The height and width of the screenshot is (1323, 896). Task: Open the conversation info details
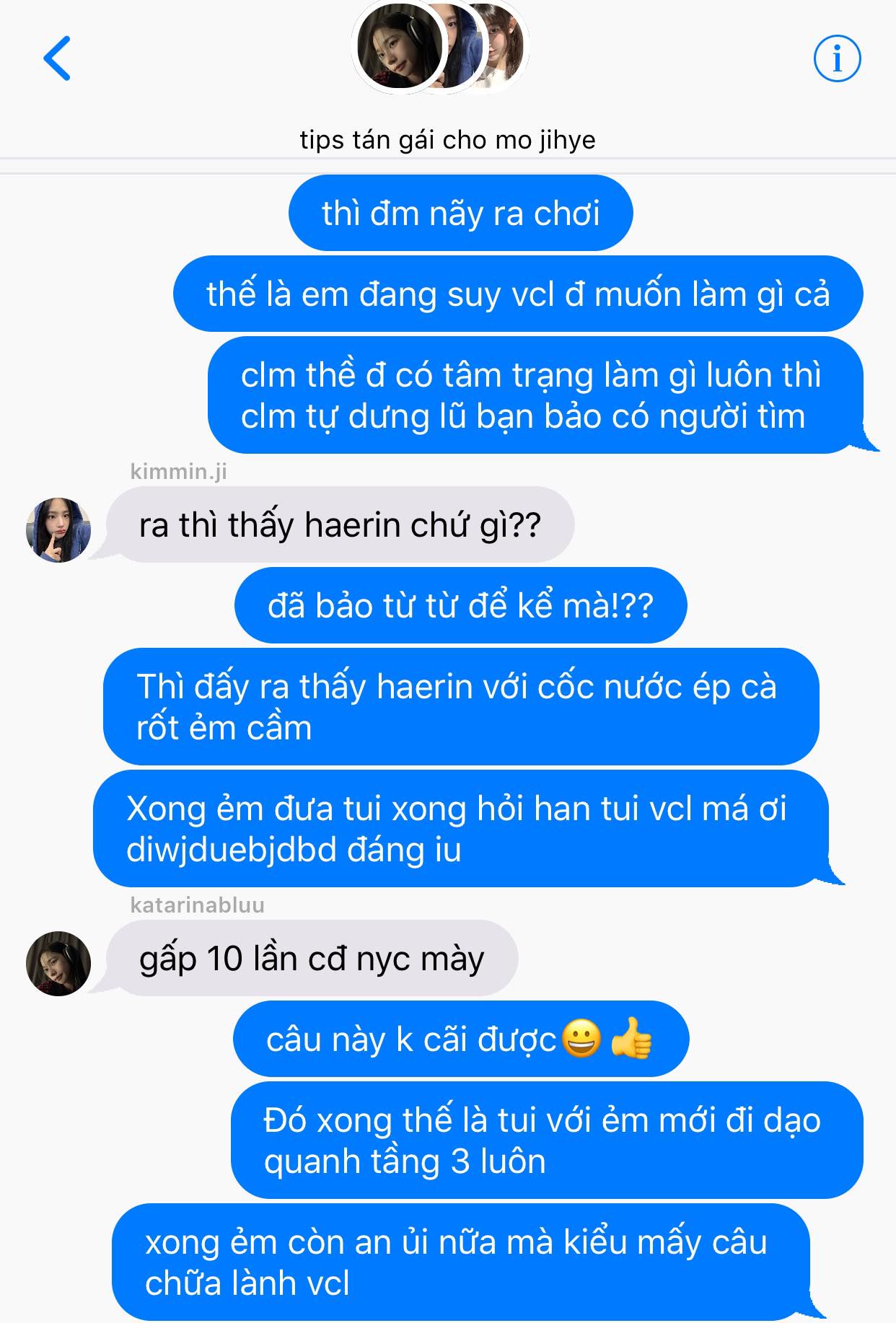pos(837,58)
